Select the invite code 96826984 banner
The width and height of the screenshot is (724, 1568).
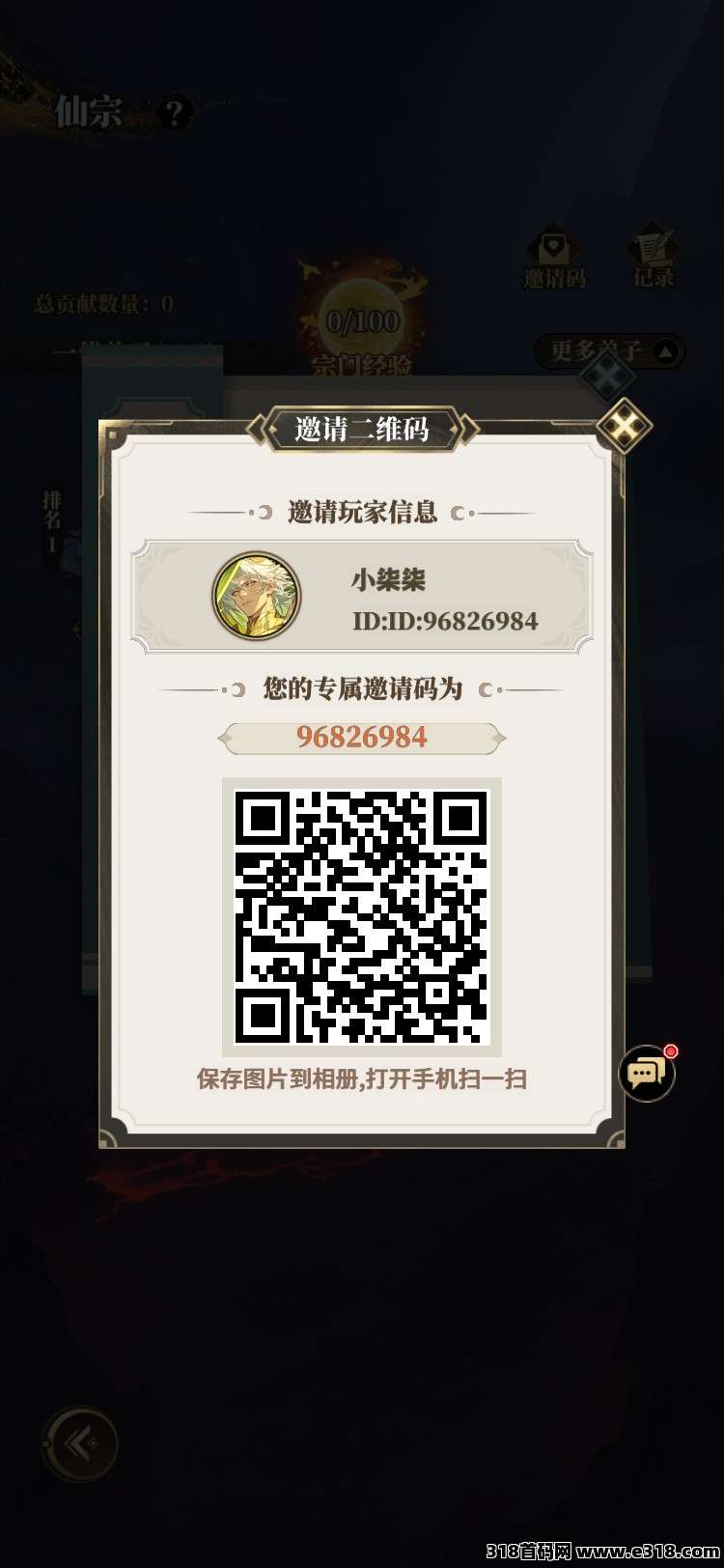pos(362,736)
